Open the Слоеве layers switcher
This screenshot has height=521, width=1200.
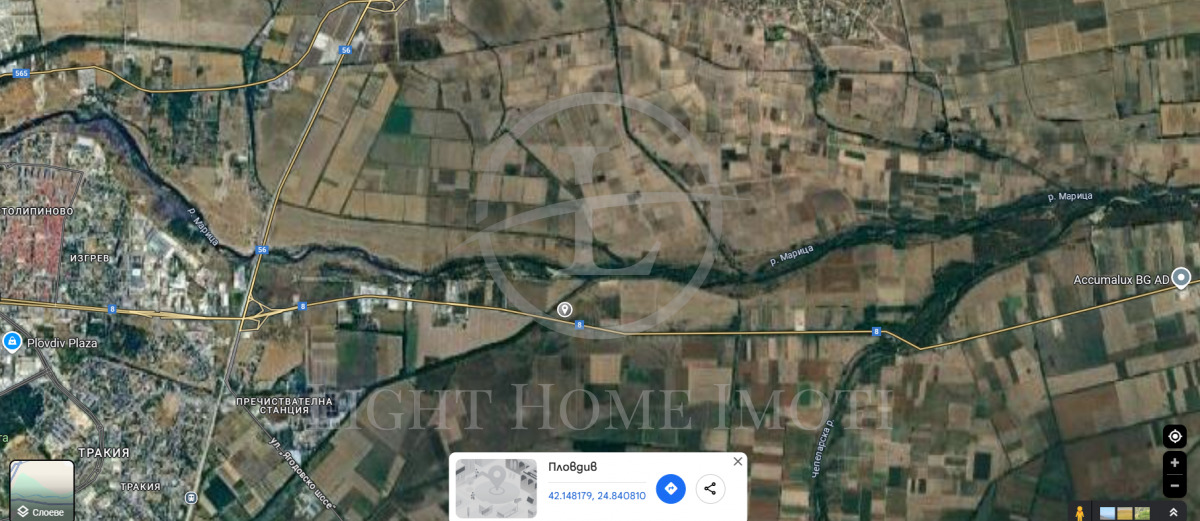coord(42,490)
